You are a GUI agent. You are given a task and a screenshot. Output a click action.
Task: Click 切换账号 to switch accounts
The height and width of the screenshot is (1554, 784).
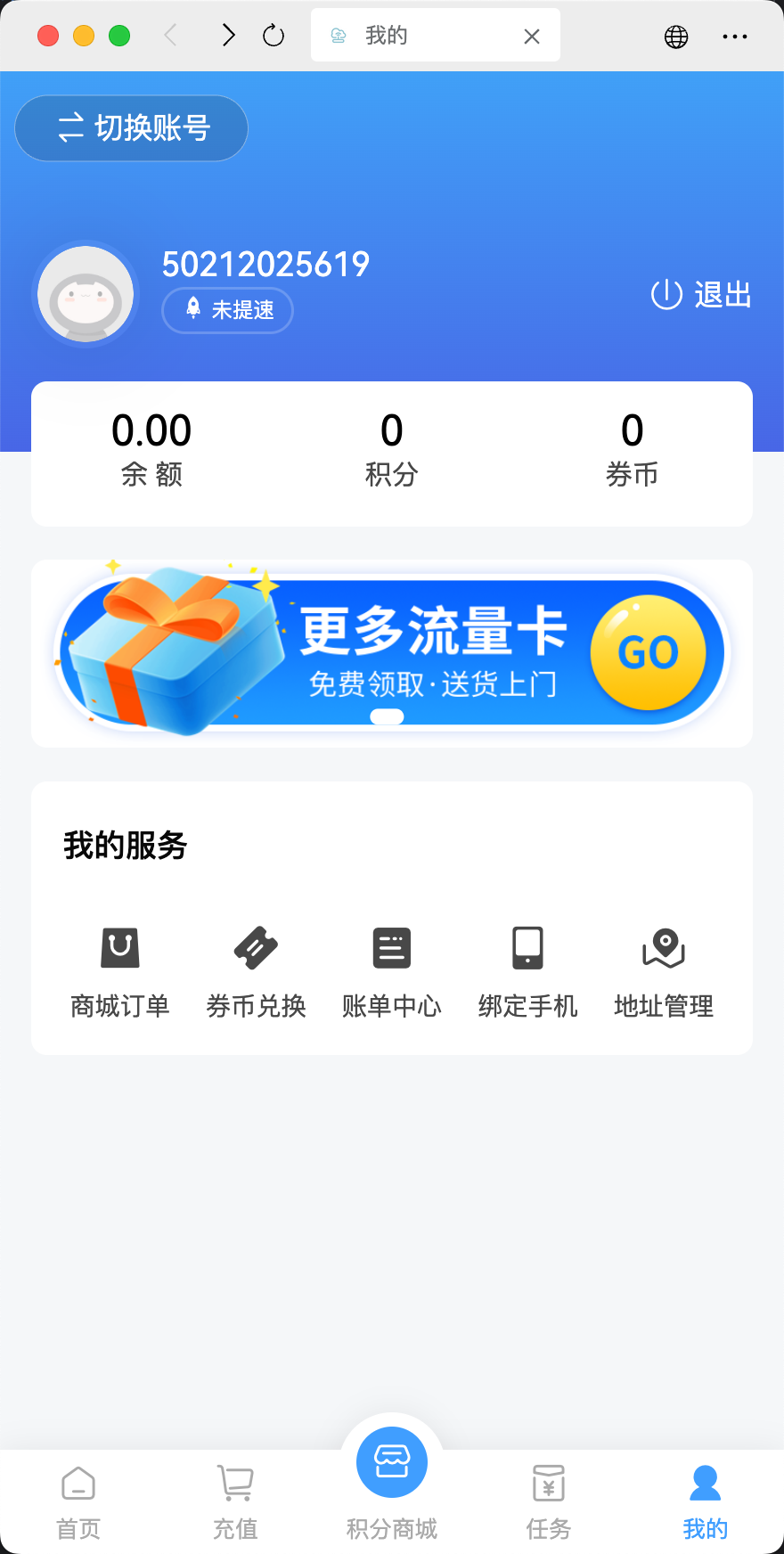pyautogui.click(x=131, y=128)
